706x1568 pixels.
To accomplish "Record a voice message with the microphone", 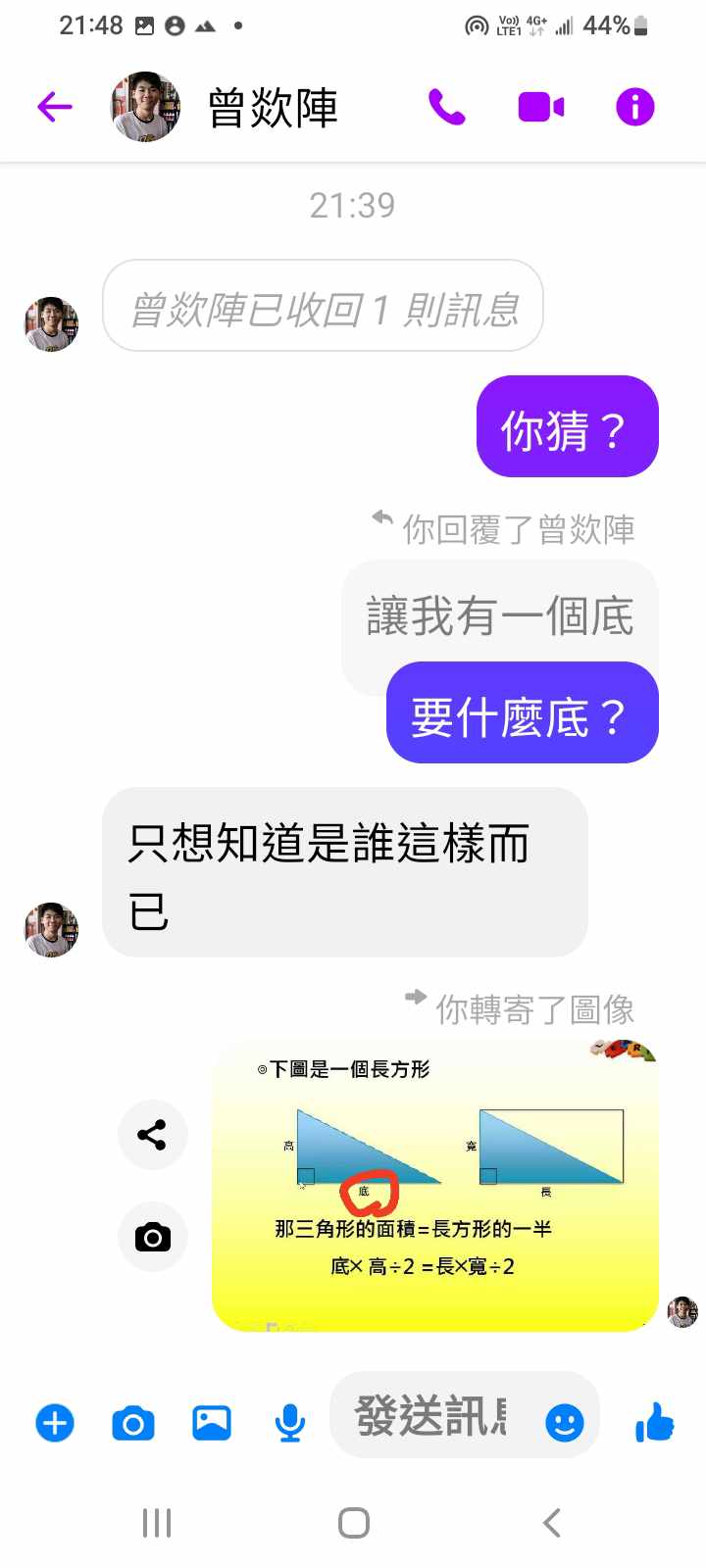I will click(x=289, y=1423).
